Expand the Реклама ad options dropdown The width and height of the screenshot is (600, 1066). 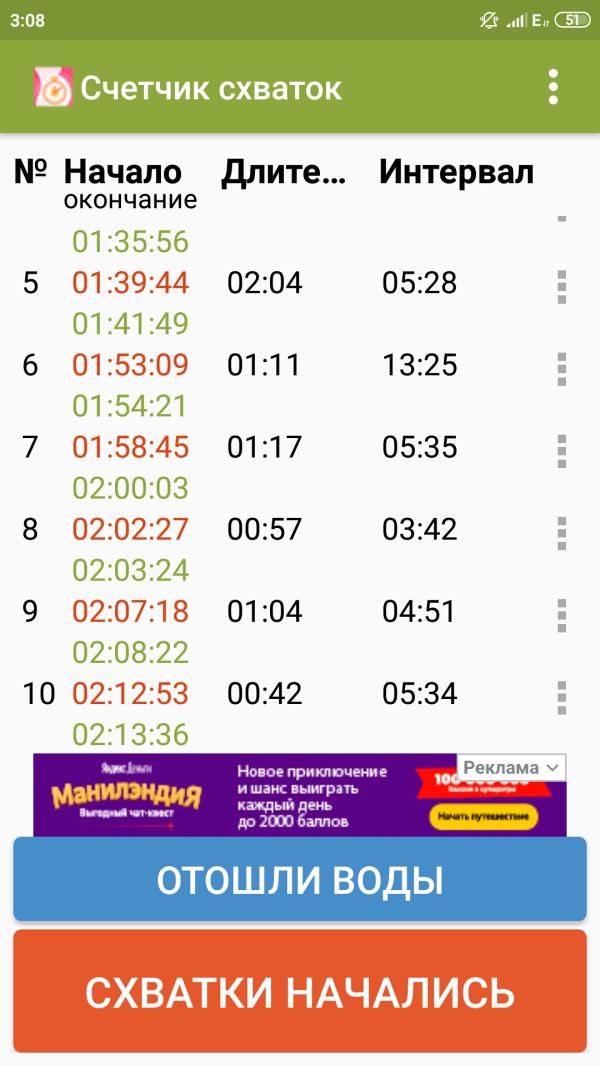[512, 768]
